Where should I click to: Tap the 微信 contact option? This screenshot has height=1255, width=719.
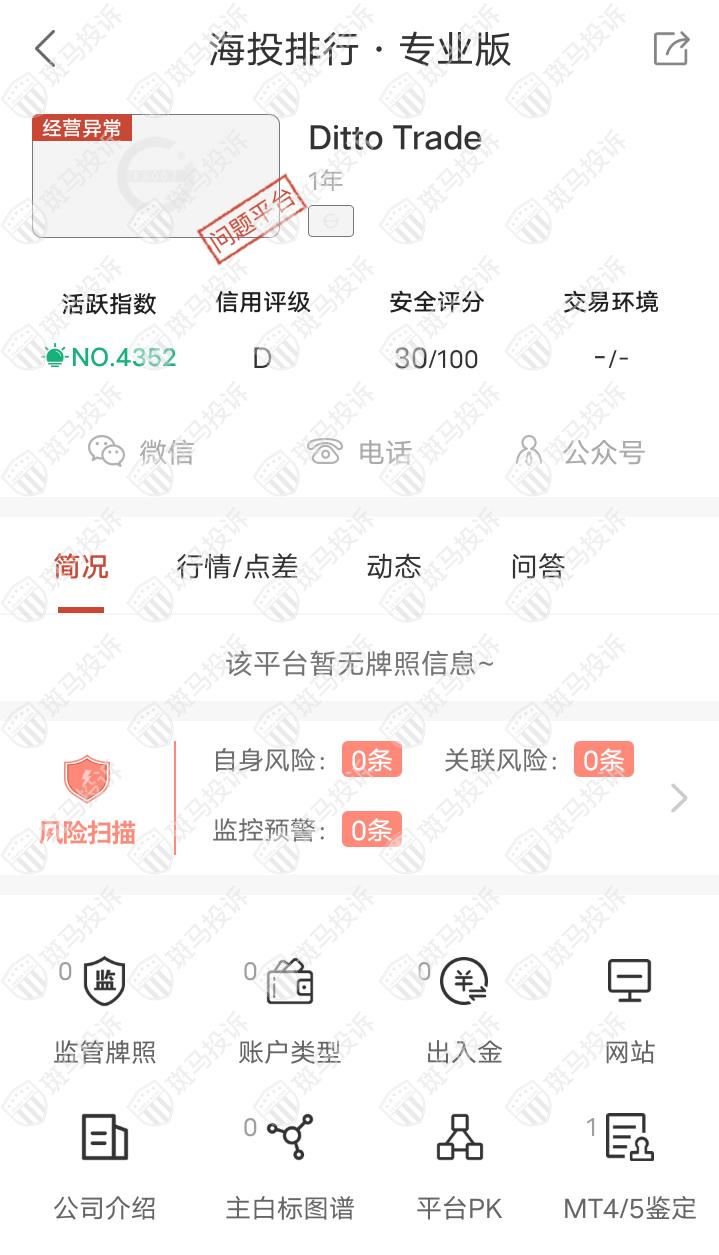click(x=141, y=452)
